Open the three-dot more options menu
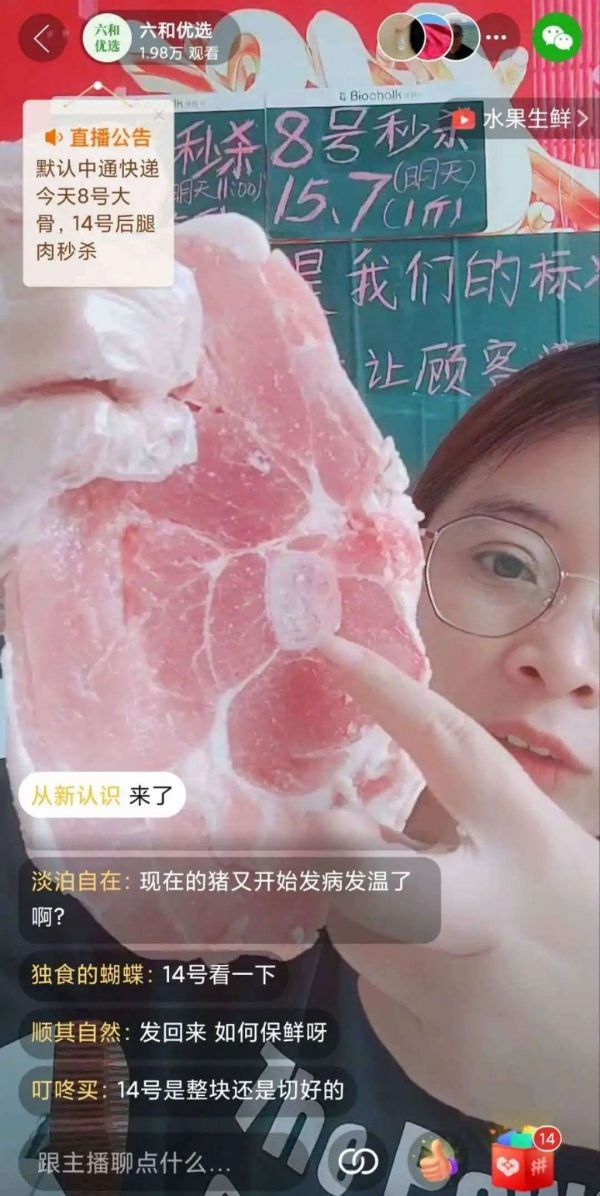The height and width of the screenshot is (1196, 600). [x=497, y=38]
